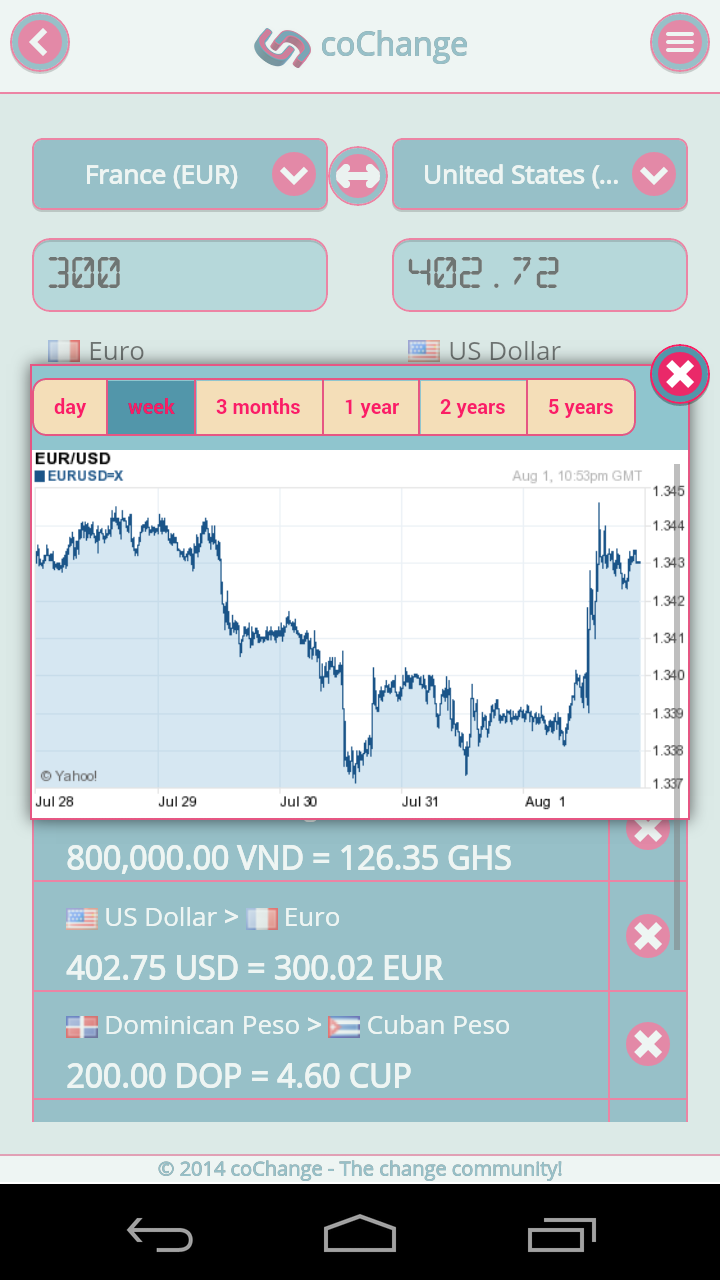Open the recent apps view
This screenshot has height=1280, width=720.
point(562,1234)
